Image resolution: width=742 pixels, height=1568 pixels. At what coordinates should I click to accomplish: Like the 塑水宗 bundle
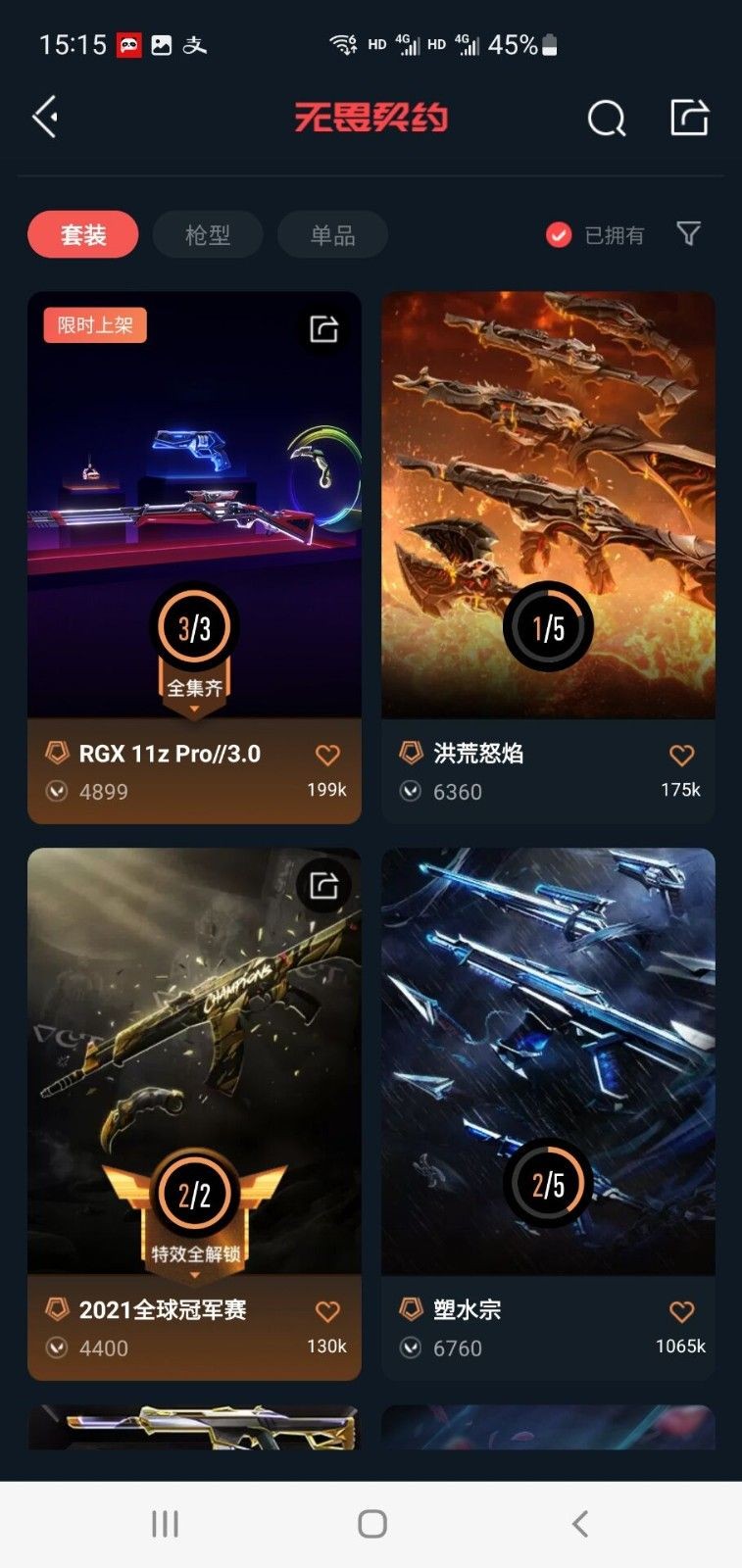pyautogui.click(x=681, y=1311)
